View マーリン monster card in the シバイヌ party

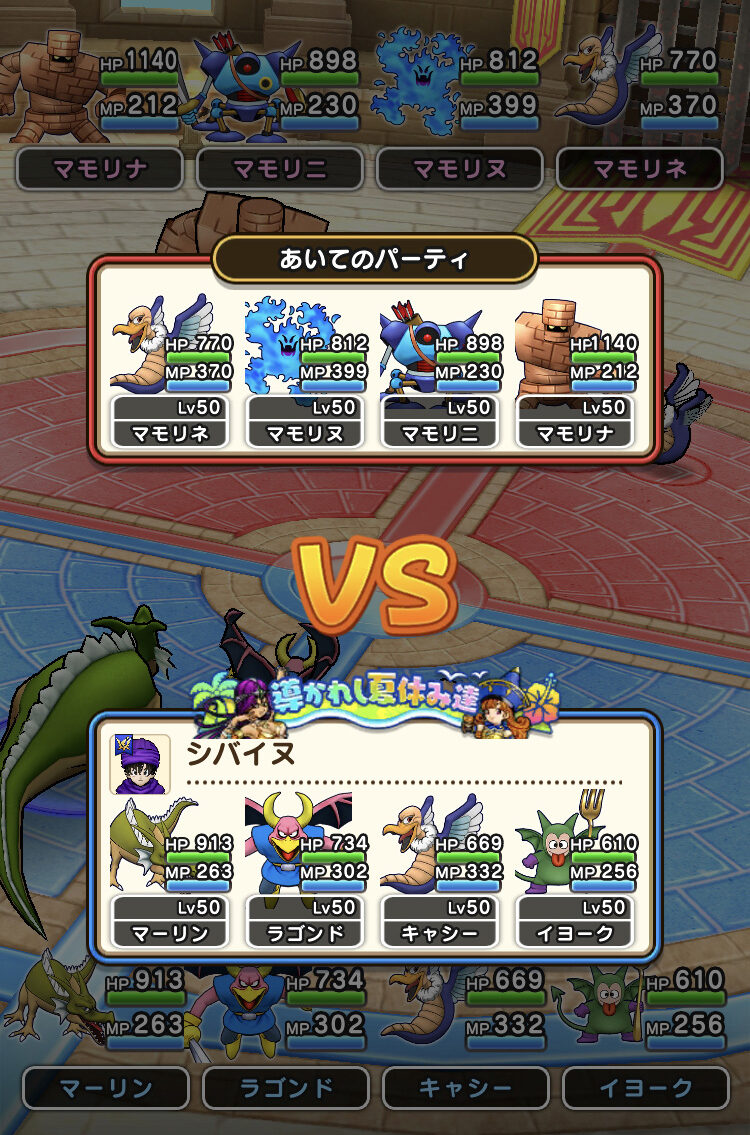172,872
